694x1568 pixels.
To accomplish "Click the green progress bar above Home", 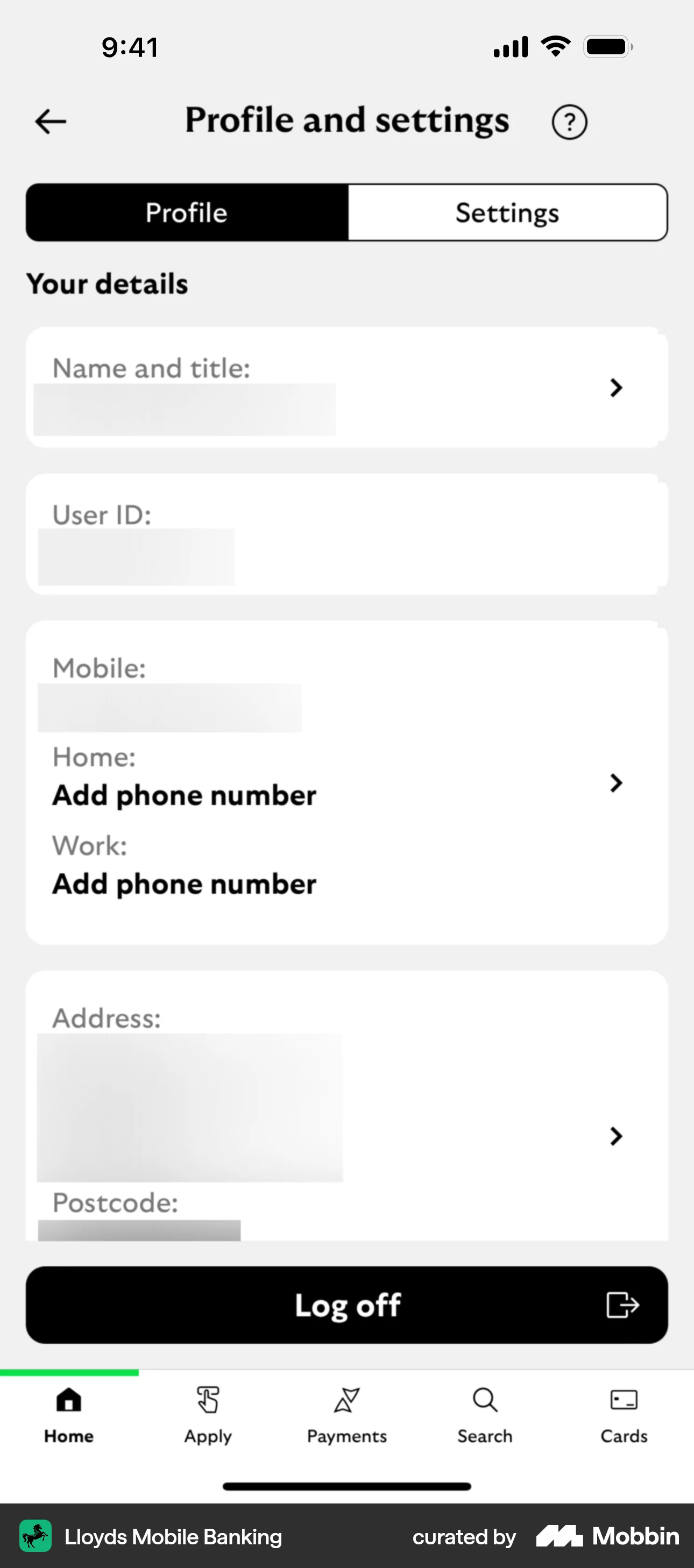I will [69, 1373].
